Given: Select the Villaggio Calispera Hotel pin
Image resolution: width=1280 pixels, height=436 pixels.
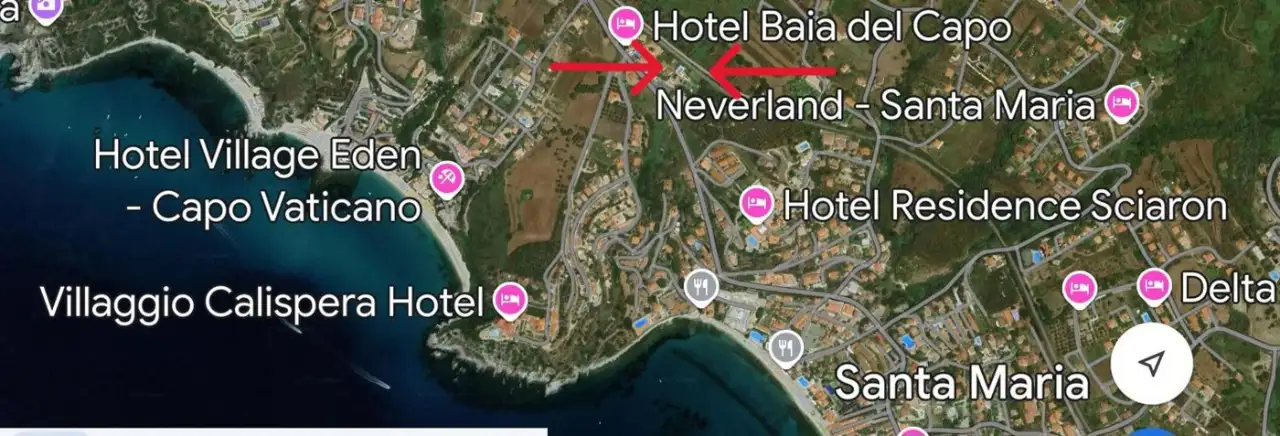Looking at the screenshot, I should pyautogui.click(x=510, y=298).
